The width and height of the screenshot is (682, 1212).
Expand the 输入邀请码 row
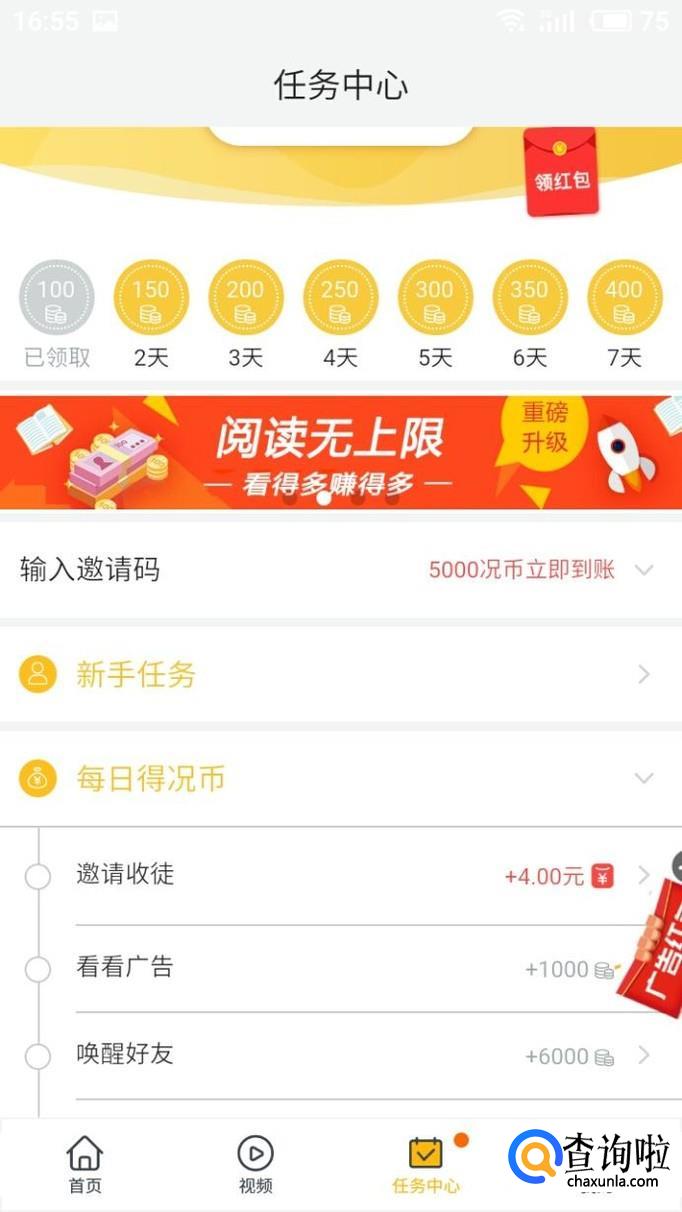pyautogui.click(x=340, y=570)
